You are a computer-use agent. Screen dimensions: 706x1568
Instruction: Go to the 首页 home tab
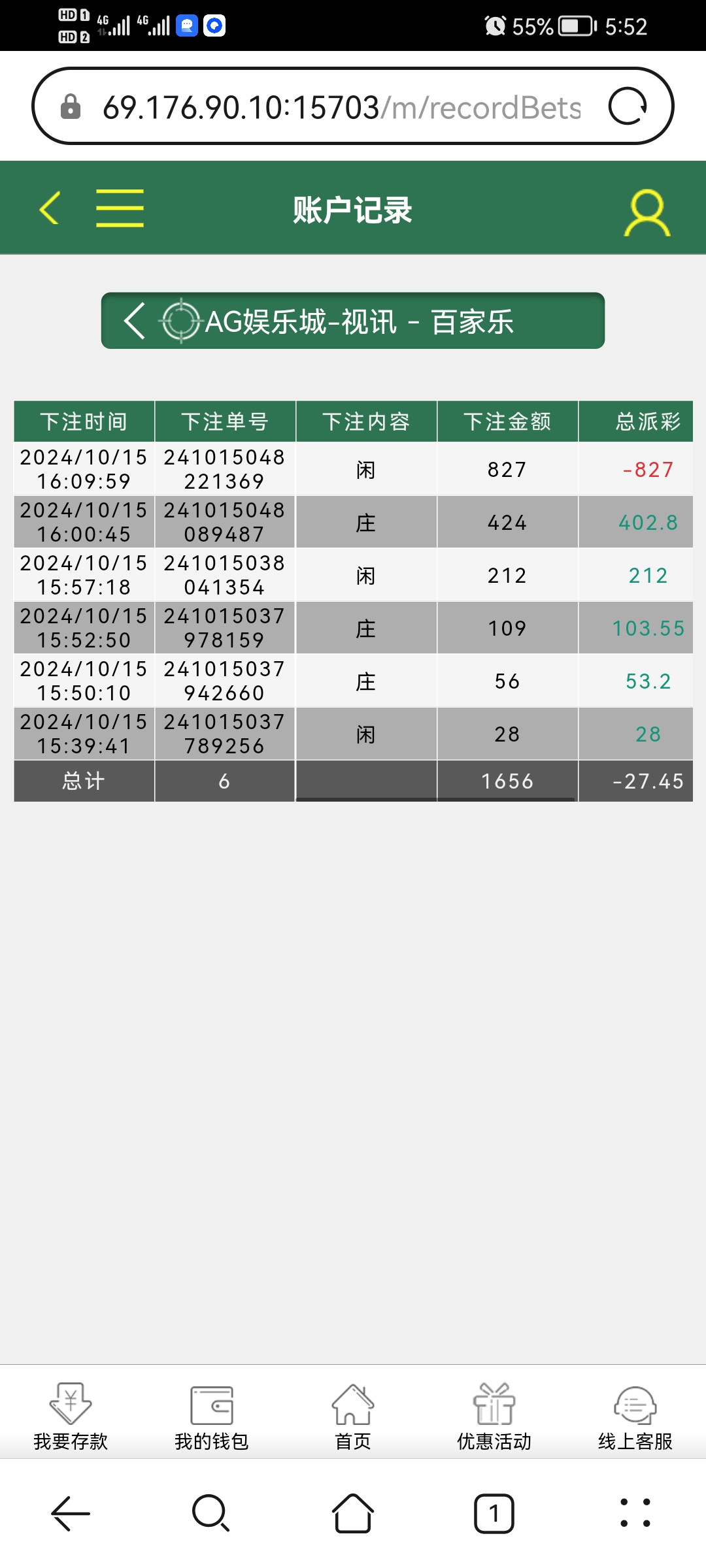pyautogui.click(x=353, y=1414)
